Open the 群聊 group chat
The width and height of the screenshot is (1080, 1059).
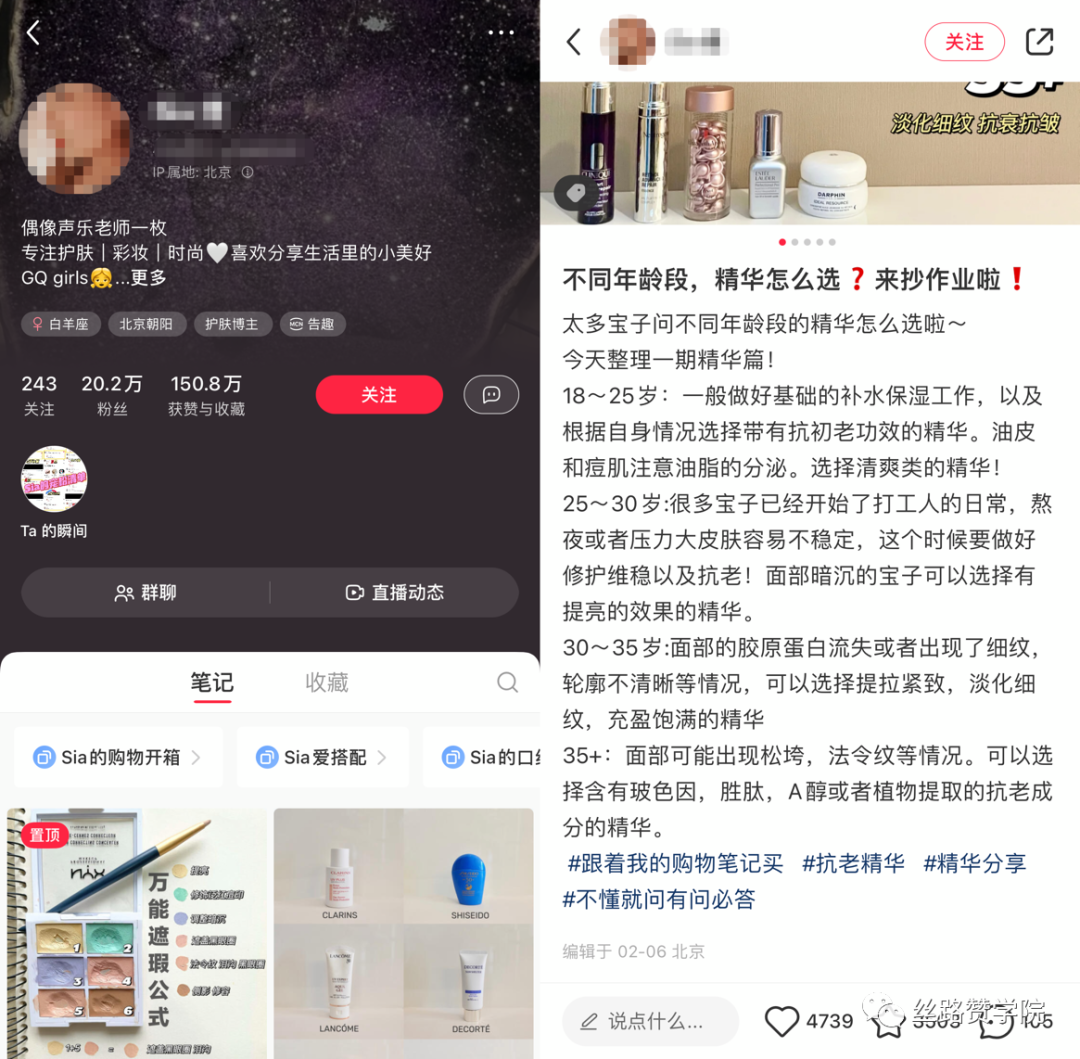[146, 593]
